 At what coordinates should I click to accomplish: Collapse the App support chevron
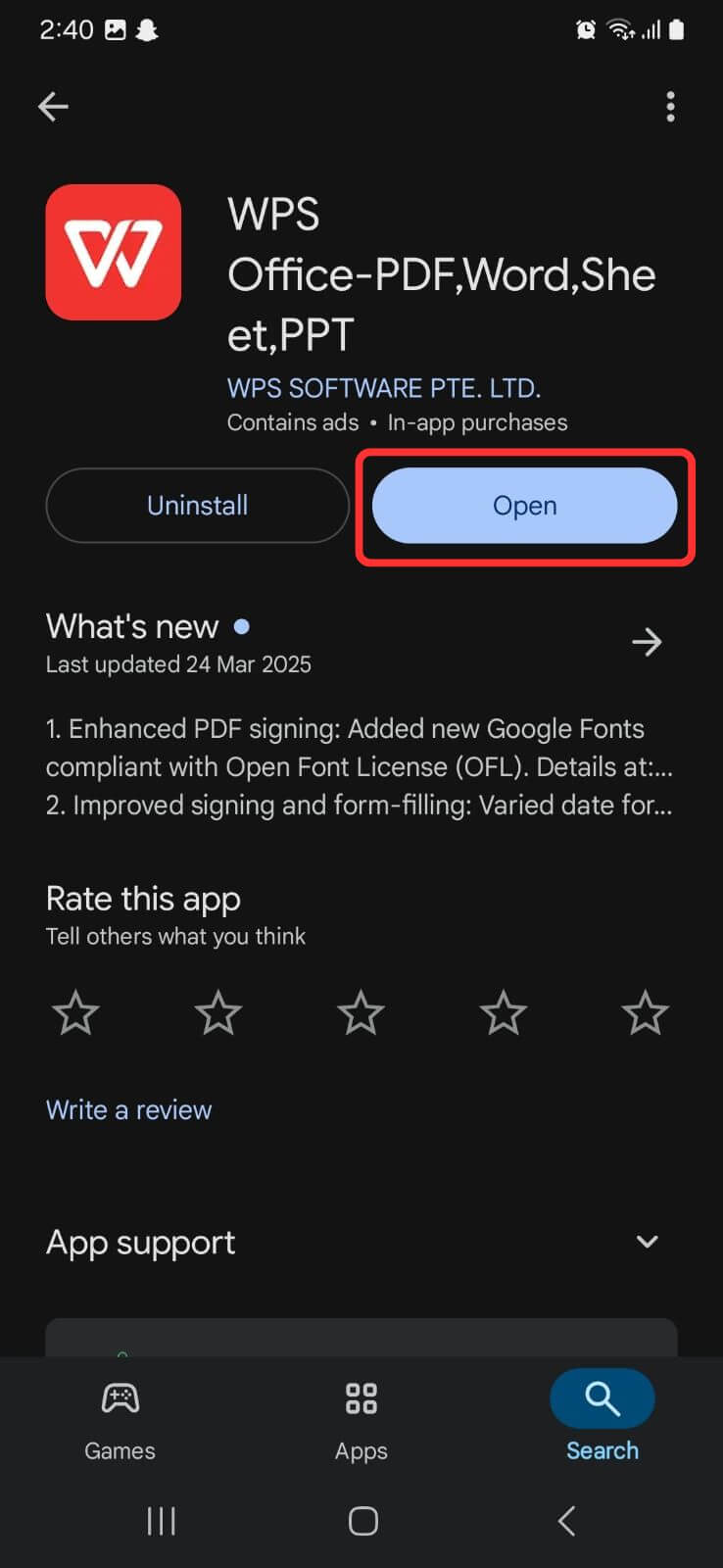pyautogui.click(x=647, y=1241)
